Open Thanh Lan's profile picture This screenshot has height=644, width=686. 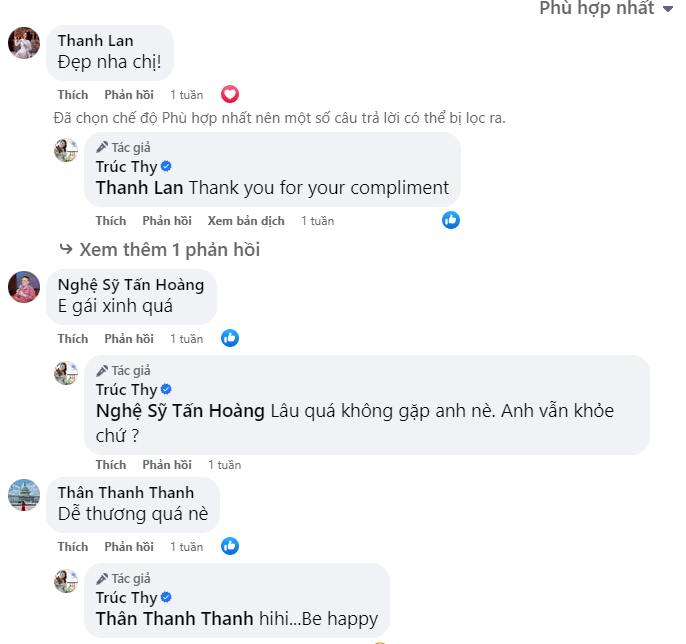tap(24, 44)
